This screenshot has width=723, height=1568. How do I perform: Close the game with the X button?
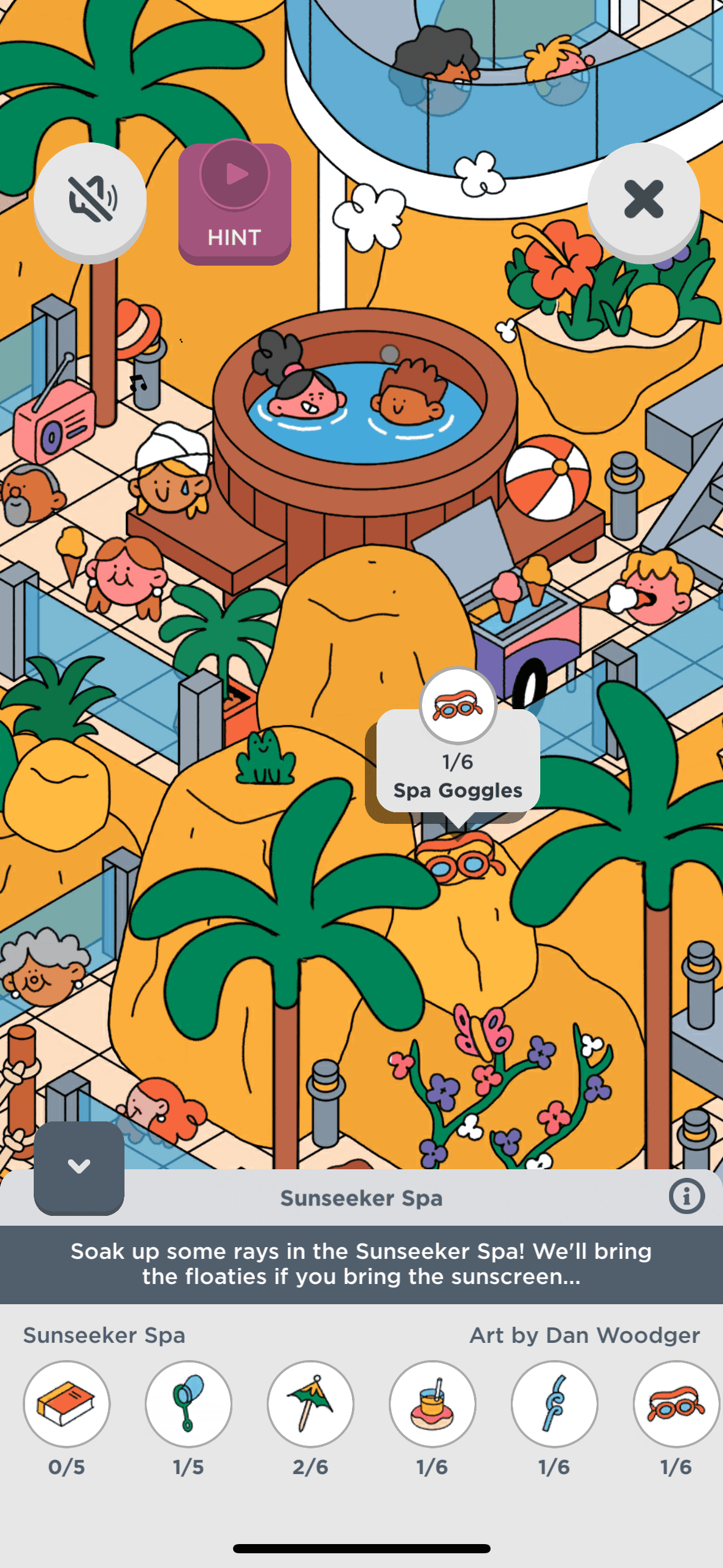pos(643,200)
